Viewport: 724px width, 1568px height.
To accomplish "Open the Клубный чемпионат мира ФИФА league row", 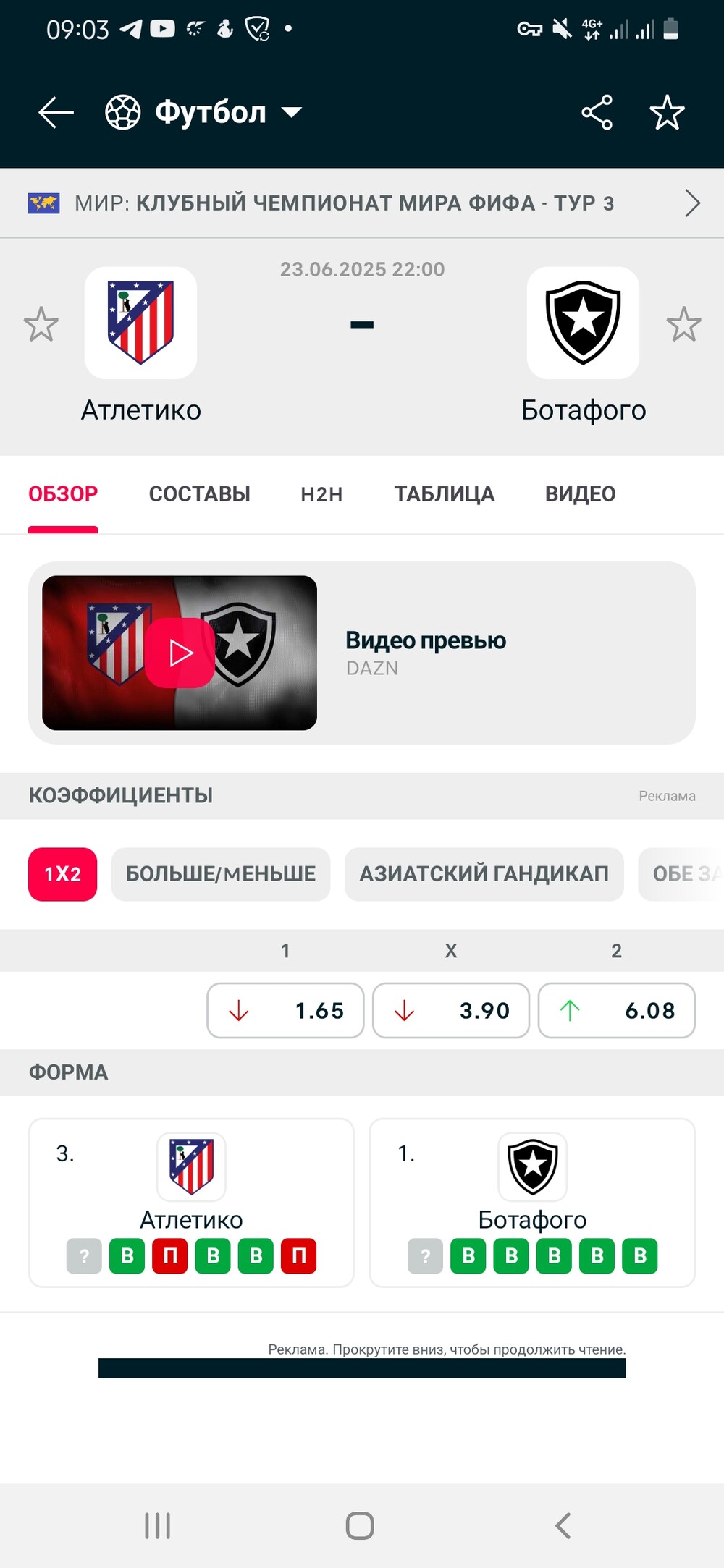I will click(362, 203).
